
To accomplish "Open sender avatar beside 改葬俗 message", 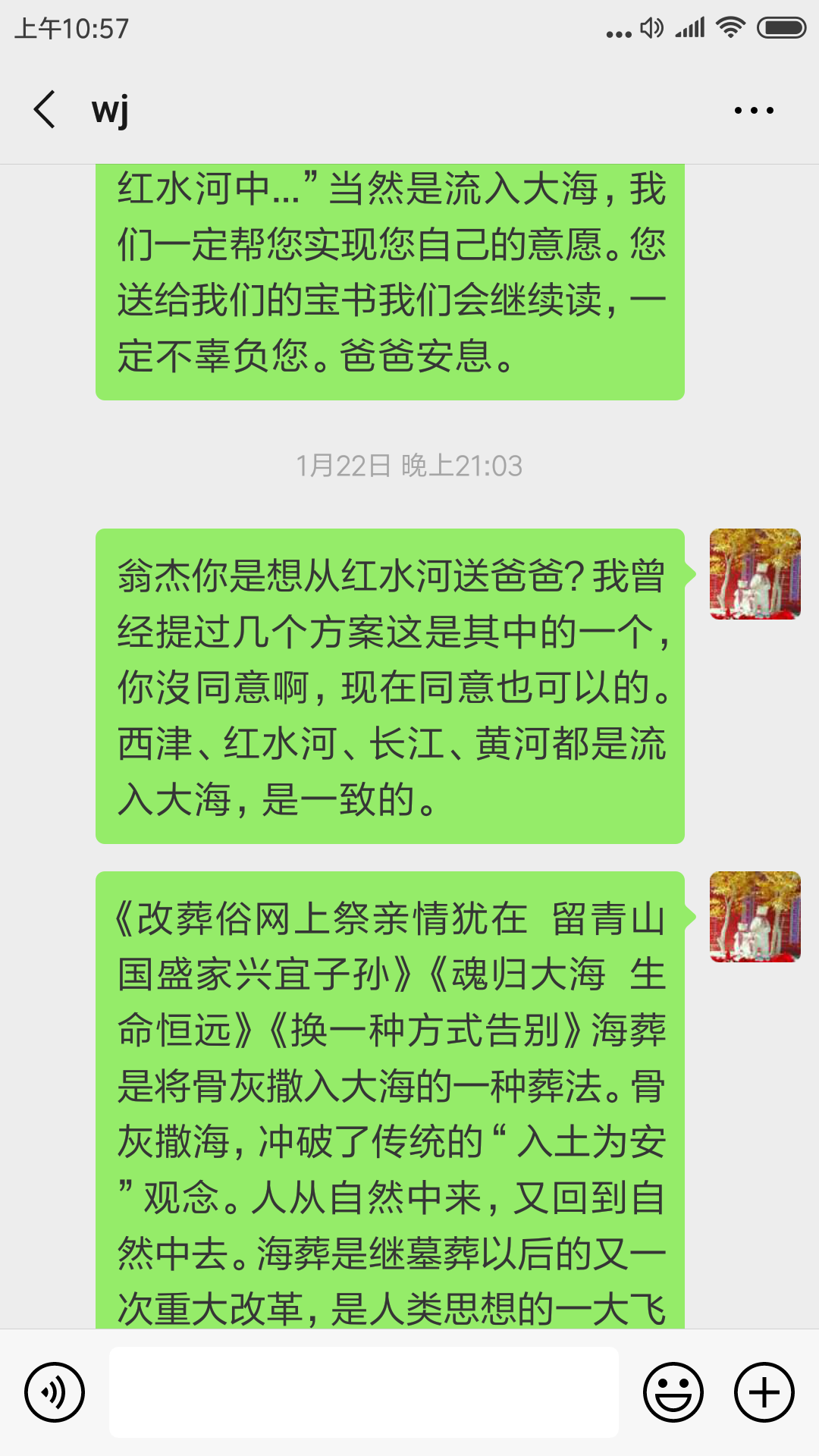I will (755, 917).
